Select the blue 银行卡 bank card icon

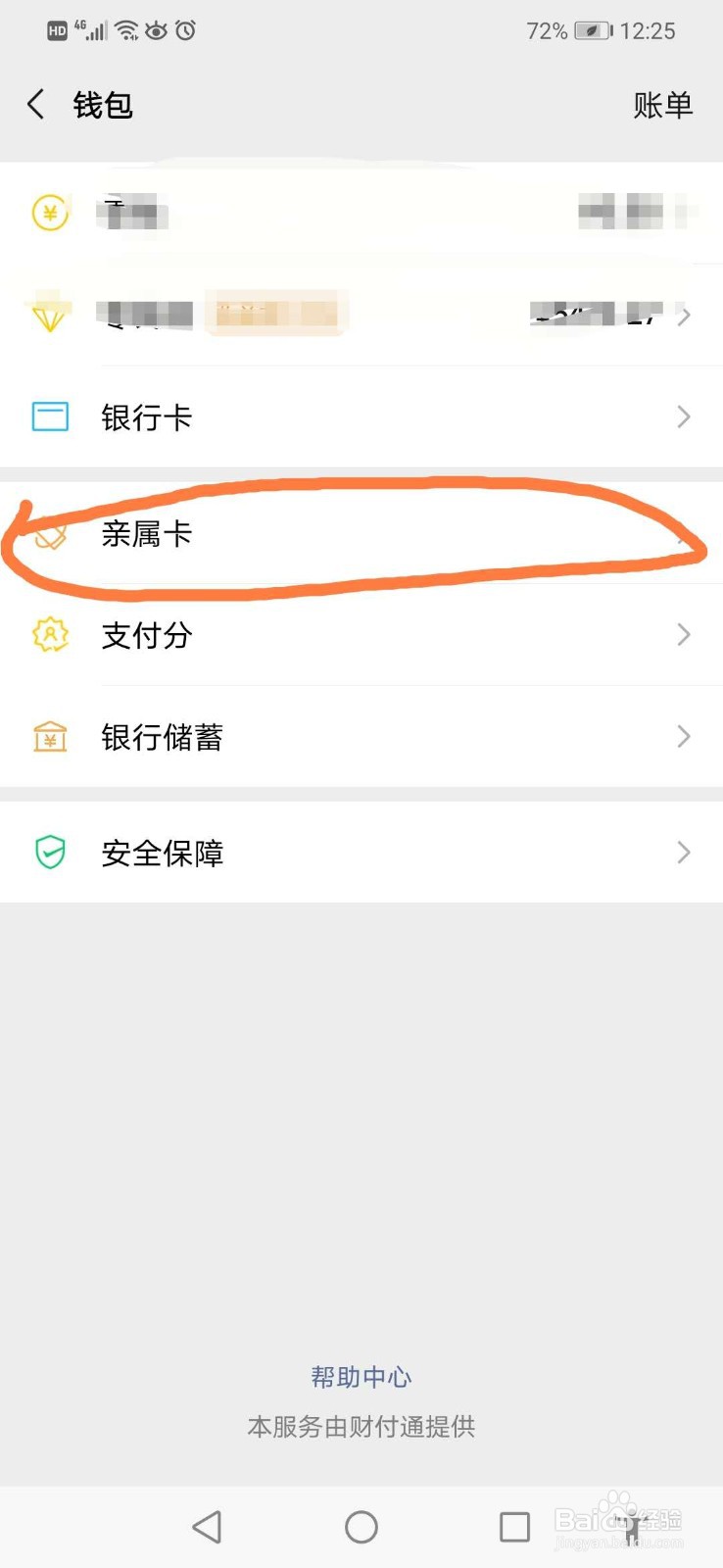click(49, 416)
